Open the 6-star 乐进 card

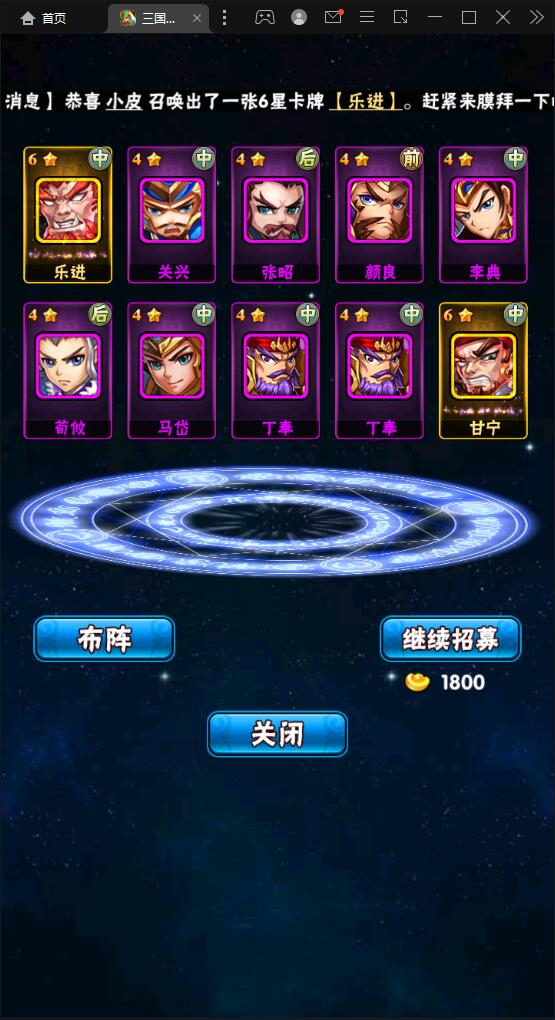(68, 215)
